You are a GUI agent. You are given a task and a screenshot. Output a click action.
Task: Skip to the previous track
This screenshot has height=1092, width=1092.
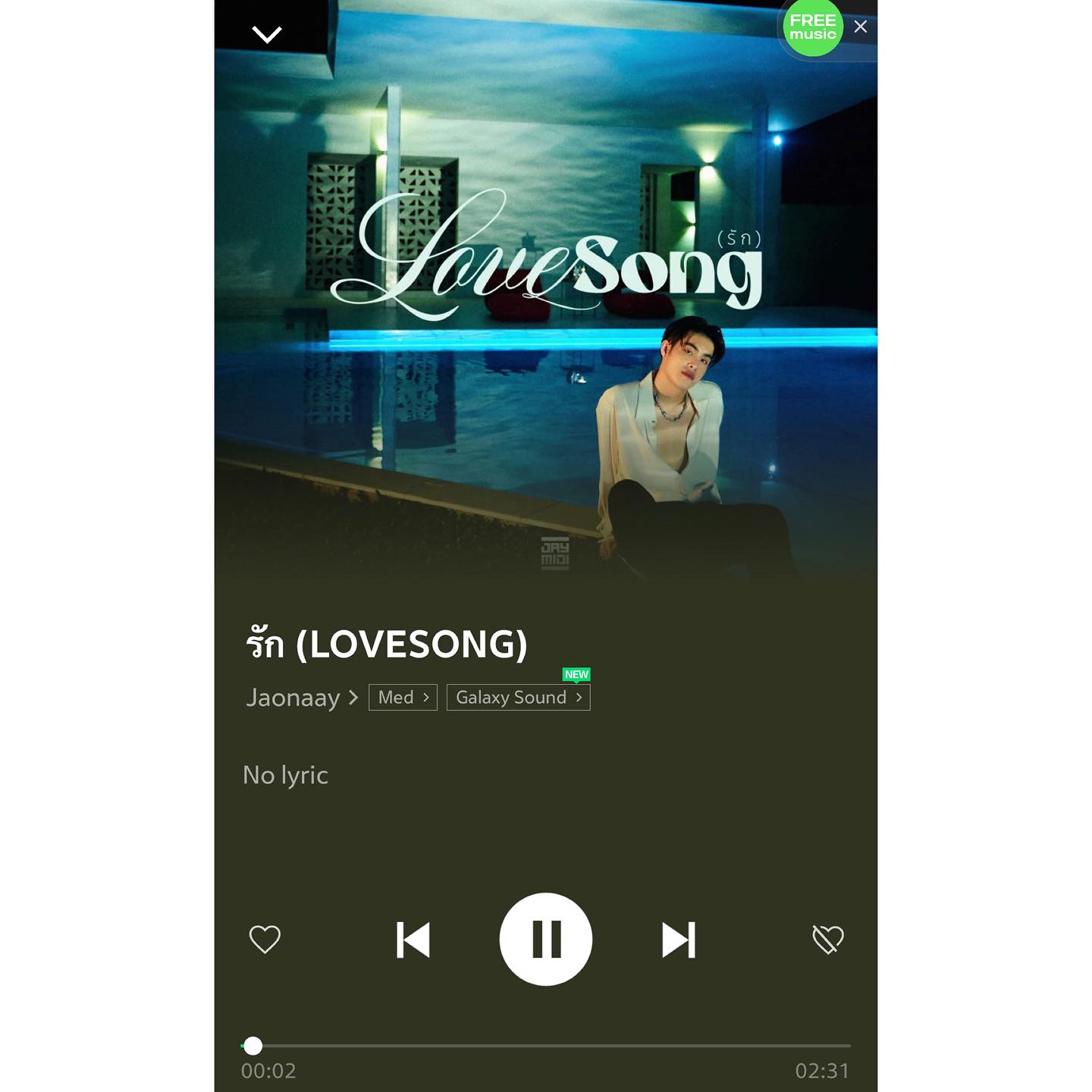(x=413, y=940)
